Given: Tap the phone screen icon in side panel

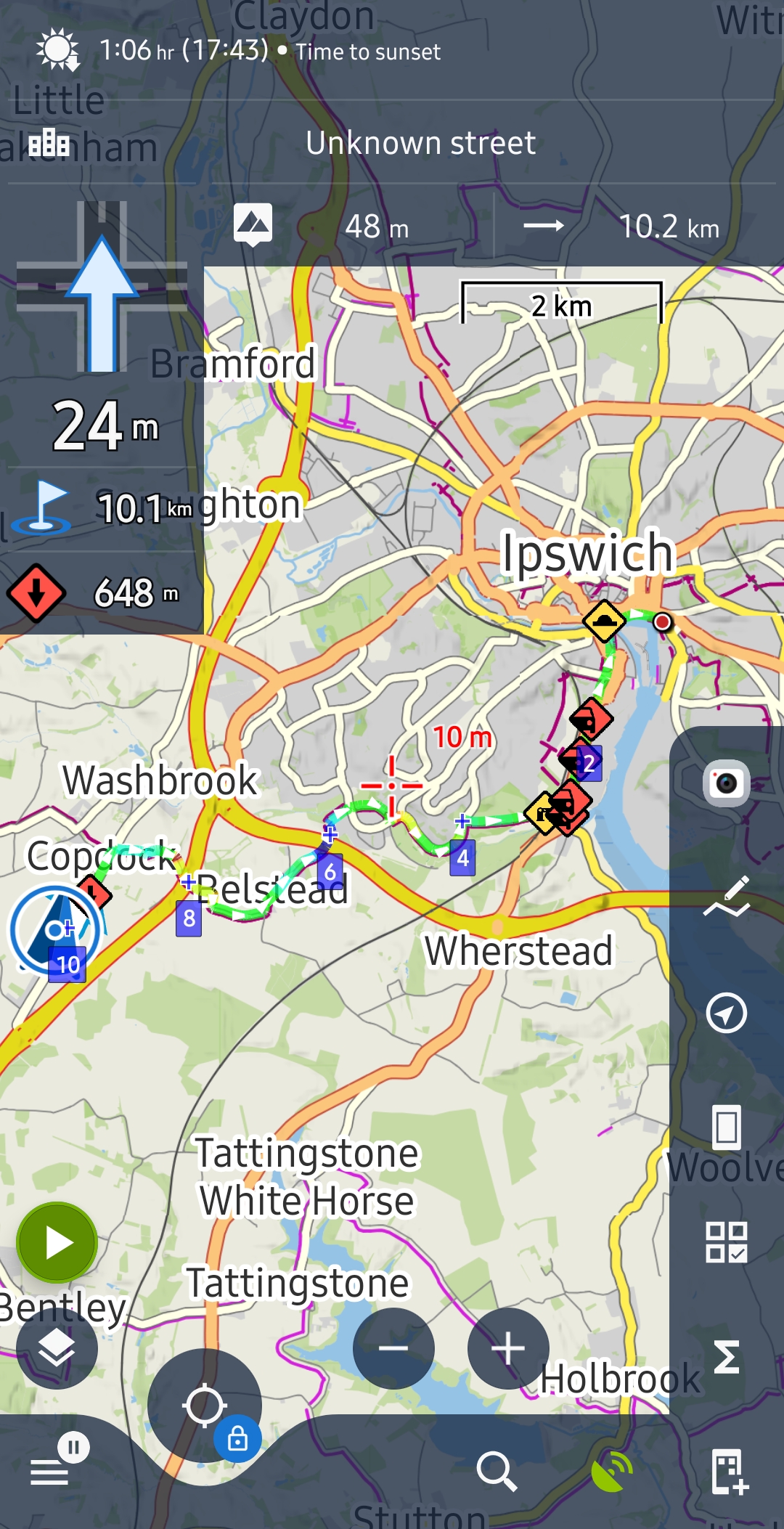Looking at the screenshot, I should 726,1128.
